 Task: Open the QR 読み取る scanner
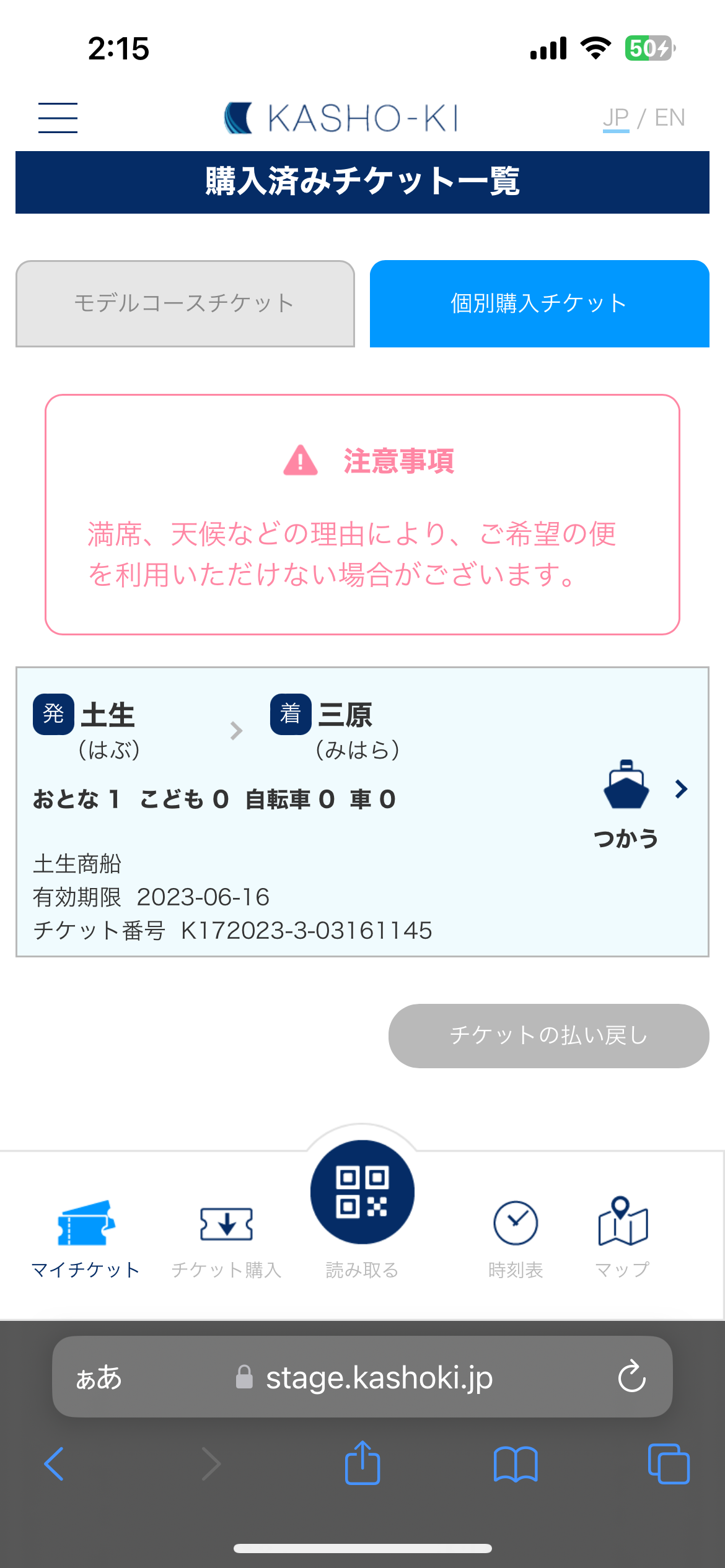pos(362,1193)
